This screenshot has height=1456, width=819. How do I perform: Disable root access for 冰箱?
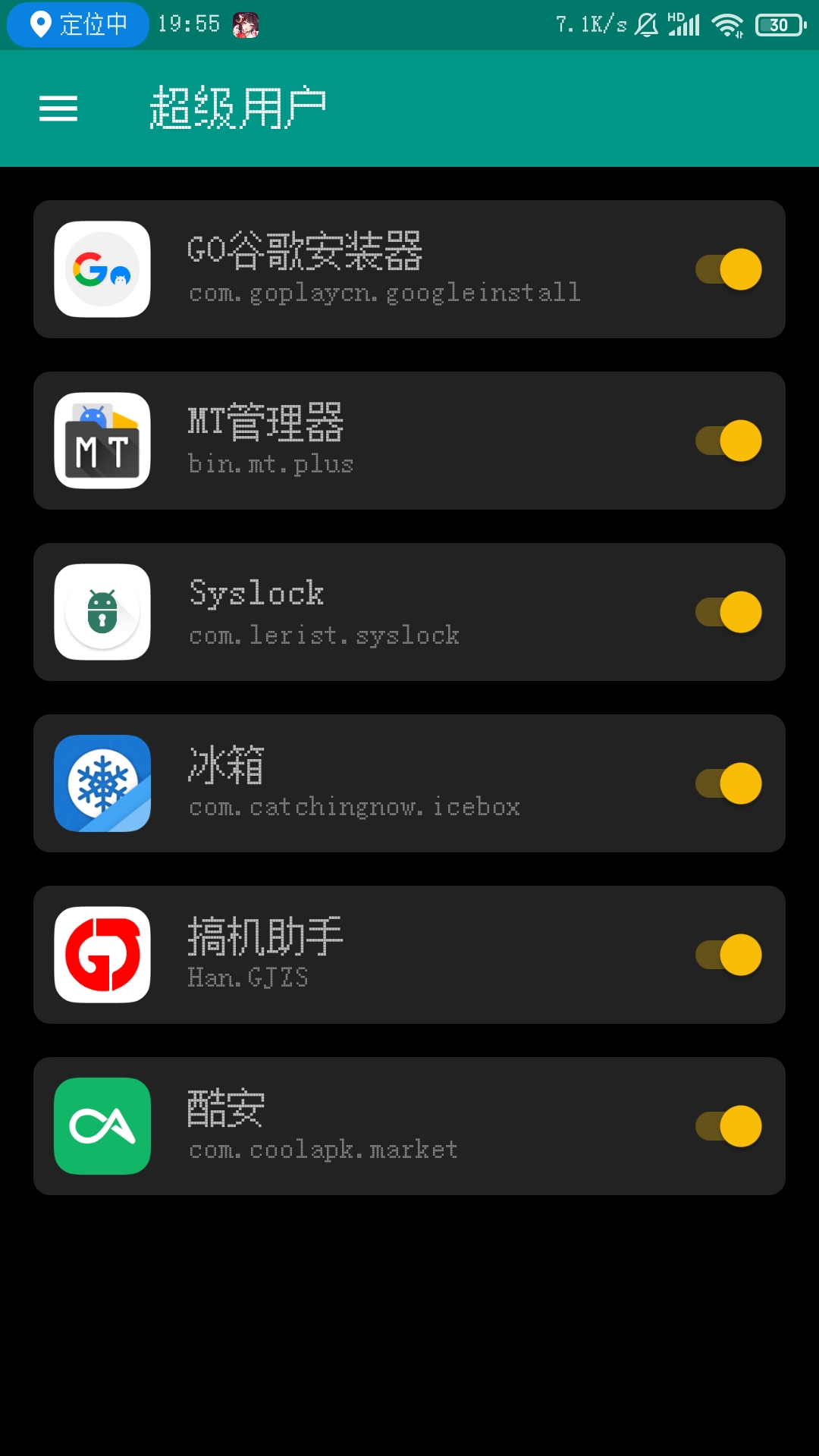tap(728, 783)
